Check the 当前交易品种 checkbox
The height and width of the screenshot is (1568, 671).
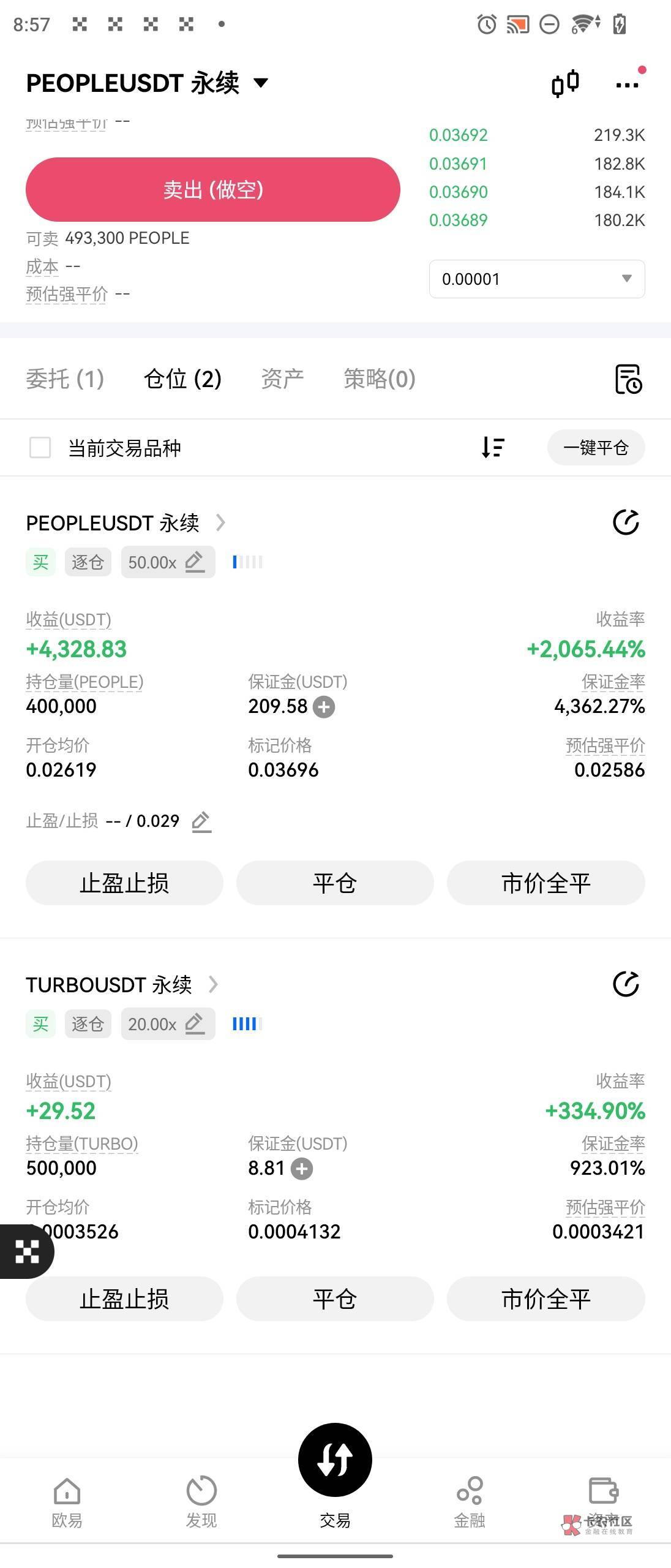click(x=40, y=448)
